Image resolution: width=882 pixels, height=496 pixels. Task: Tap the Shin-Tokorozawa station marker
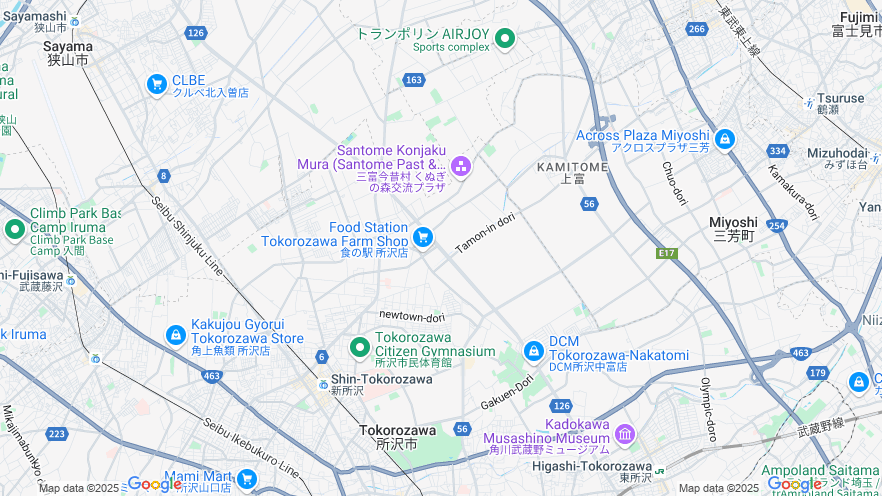tap(322, 383)
